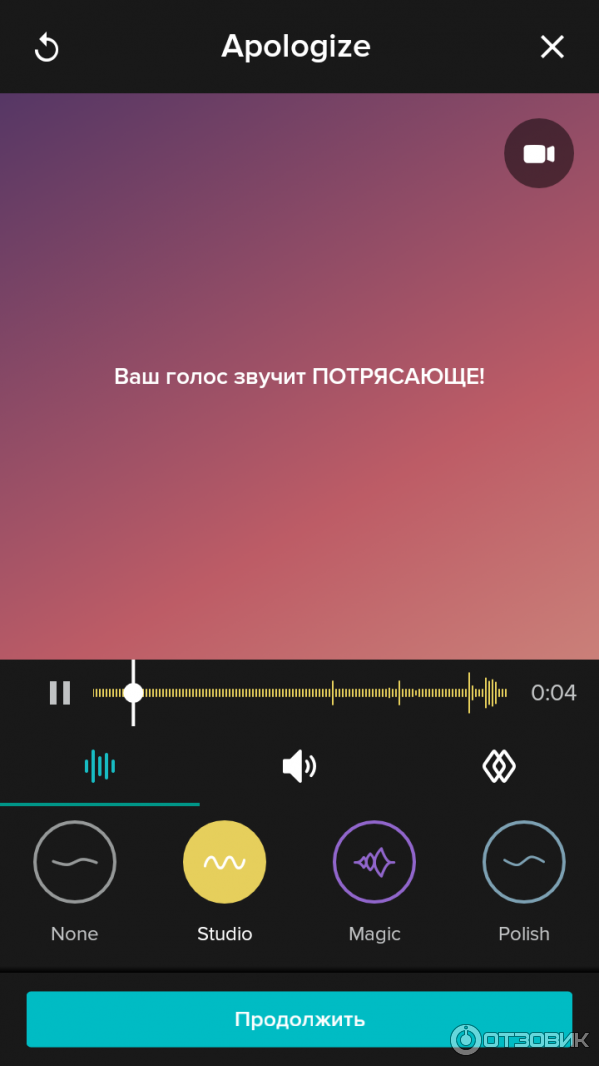Viewport: 600px width, 1066px height.
Task: Pause the recording playback
Action: click(x=60, y=692)
